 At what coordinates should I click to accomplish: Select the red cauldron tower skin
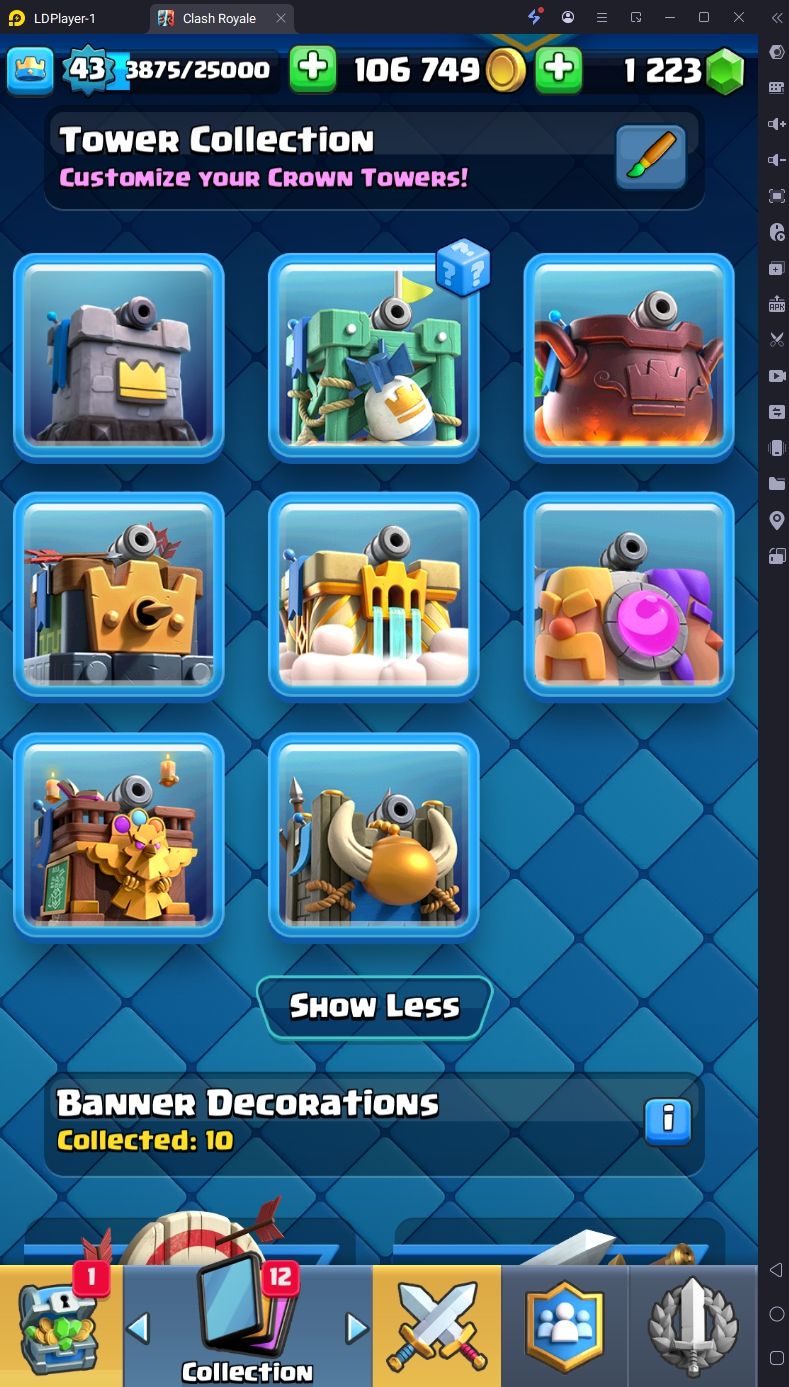[x=629, y=358]
